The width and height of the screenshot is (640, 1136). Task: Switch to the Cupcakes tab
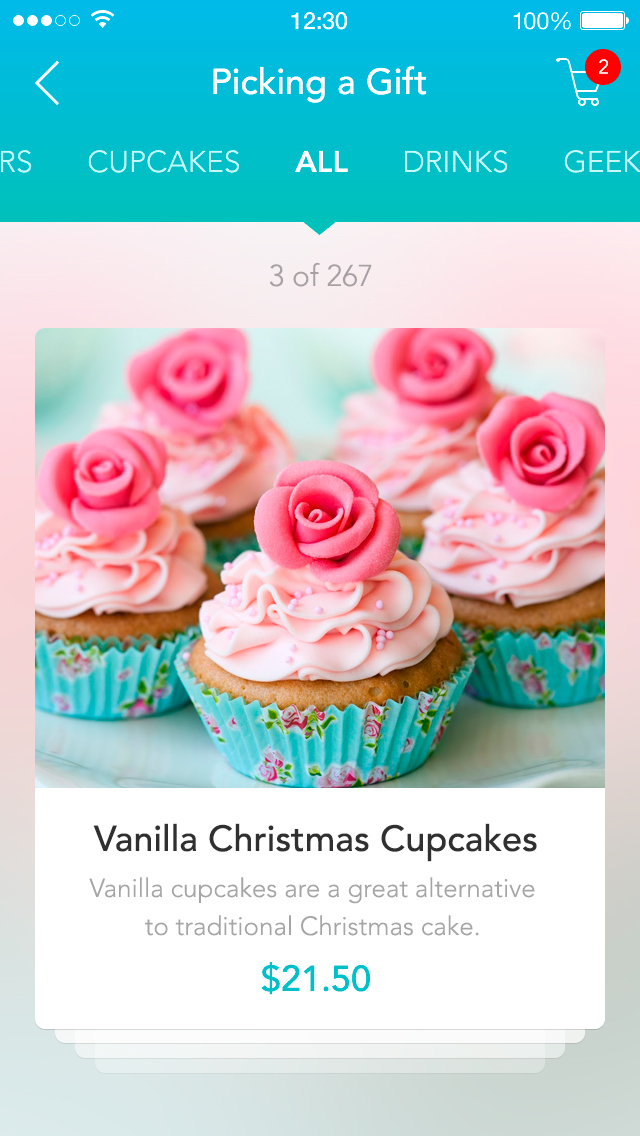point(164,162)
